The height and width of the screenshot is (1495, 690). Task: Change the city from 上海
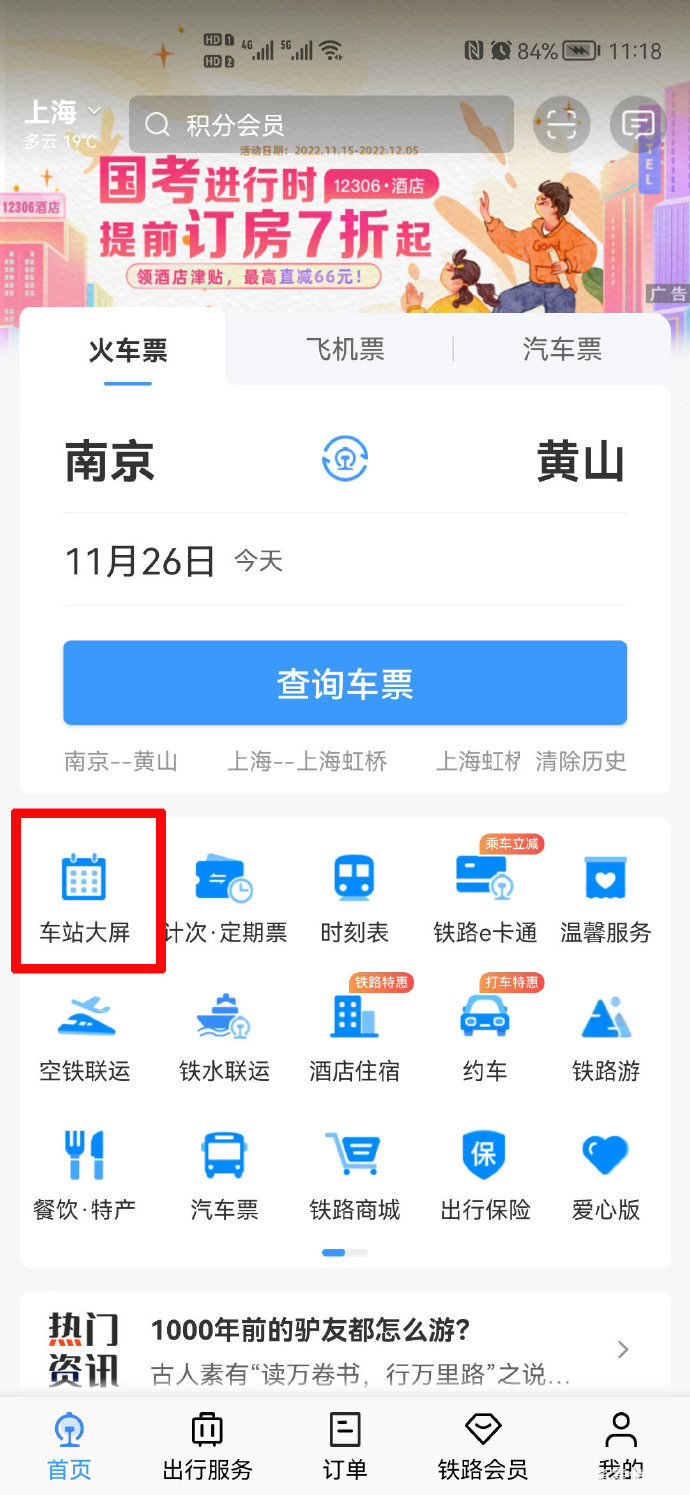click(62, 112)
